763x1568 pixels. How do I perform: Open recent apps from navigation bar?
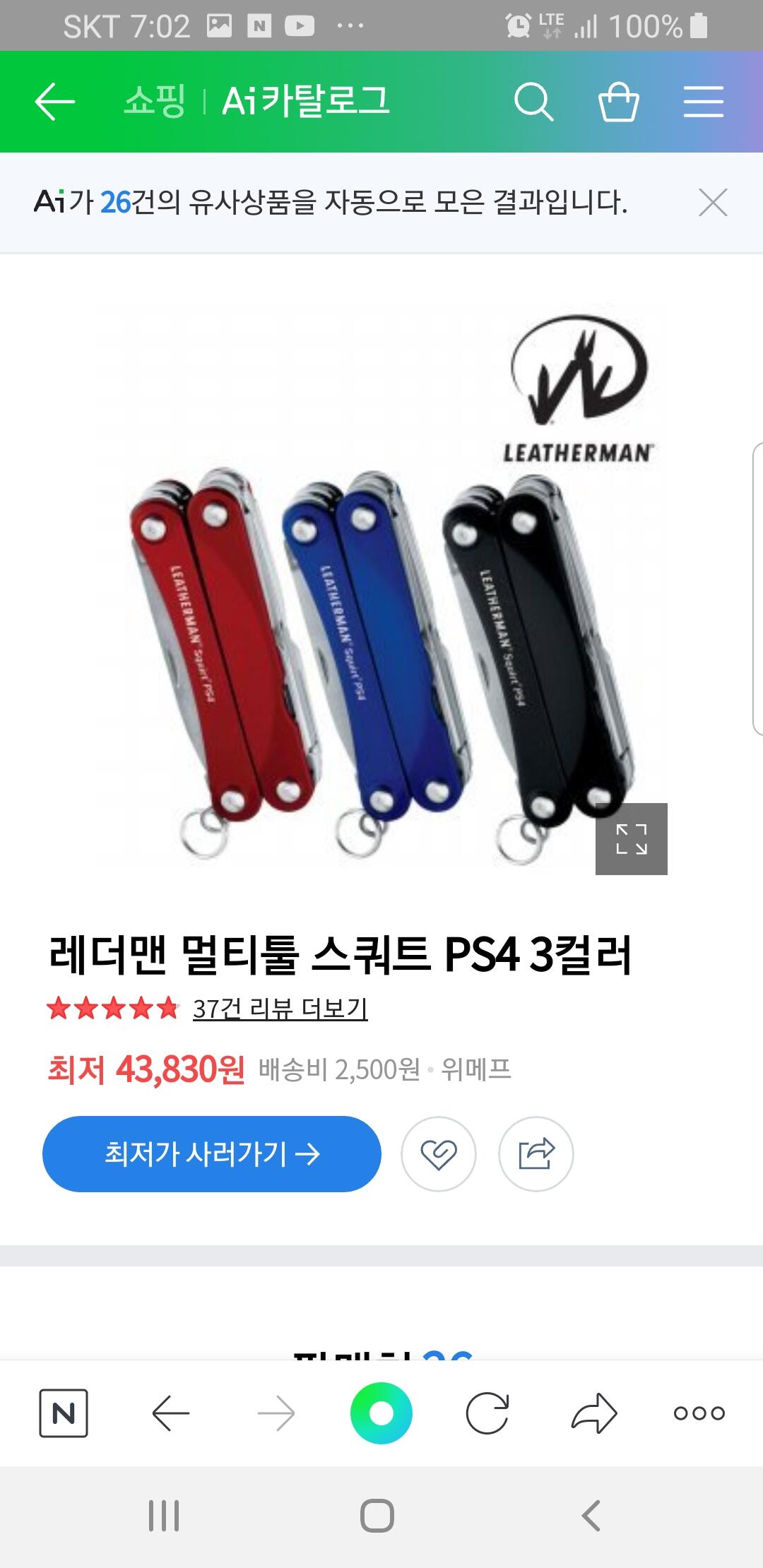tap(164, 1516)
